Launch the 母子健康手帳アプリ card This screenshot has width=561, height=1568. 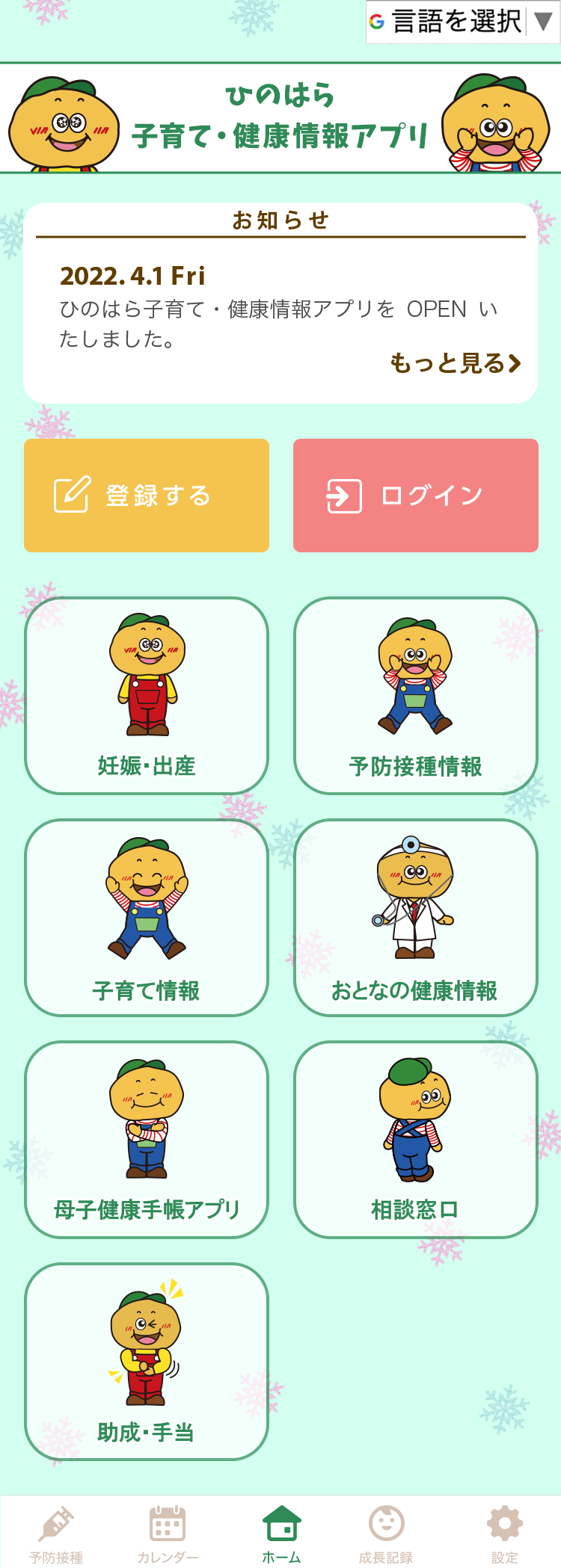147,1139
